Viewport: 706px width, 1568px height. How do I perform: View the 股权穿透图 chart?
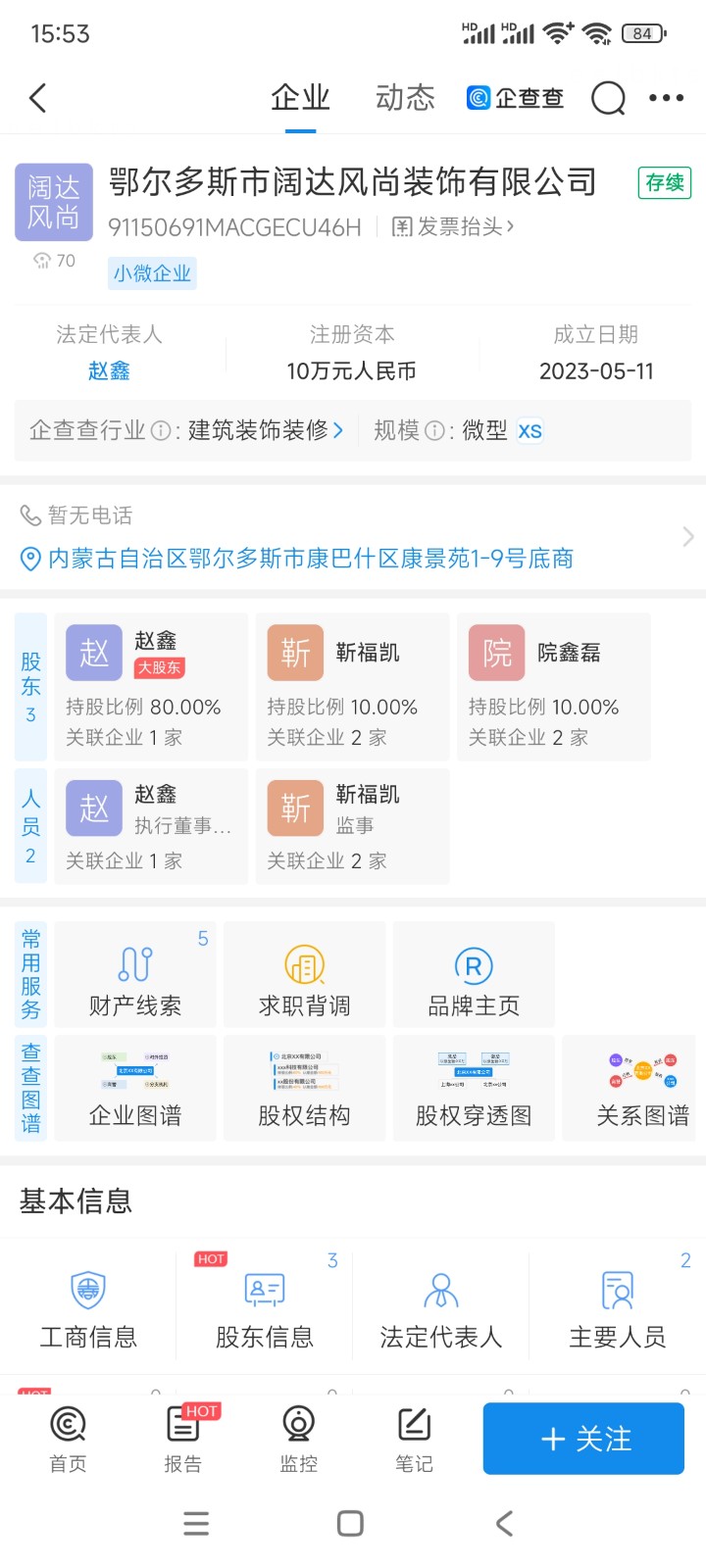(474, 1089)
